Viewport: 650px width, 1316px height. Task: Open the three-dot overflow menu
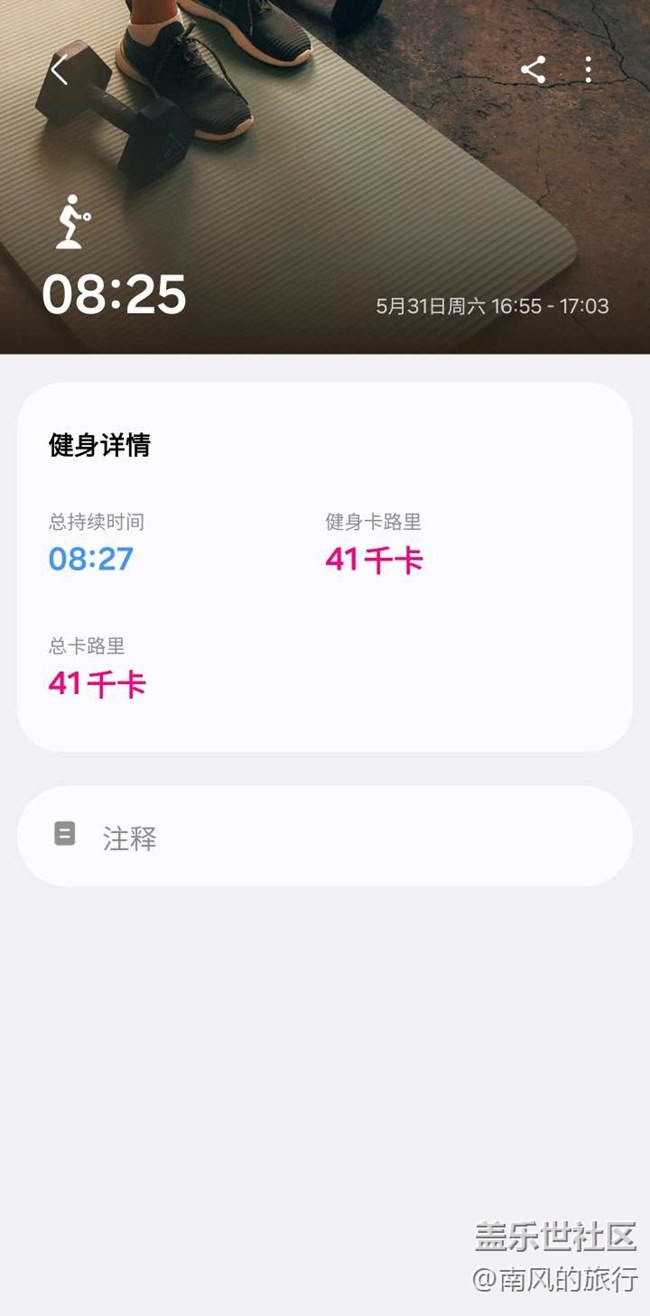(x=588, y=69)
